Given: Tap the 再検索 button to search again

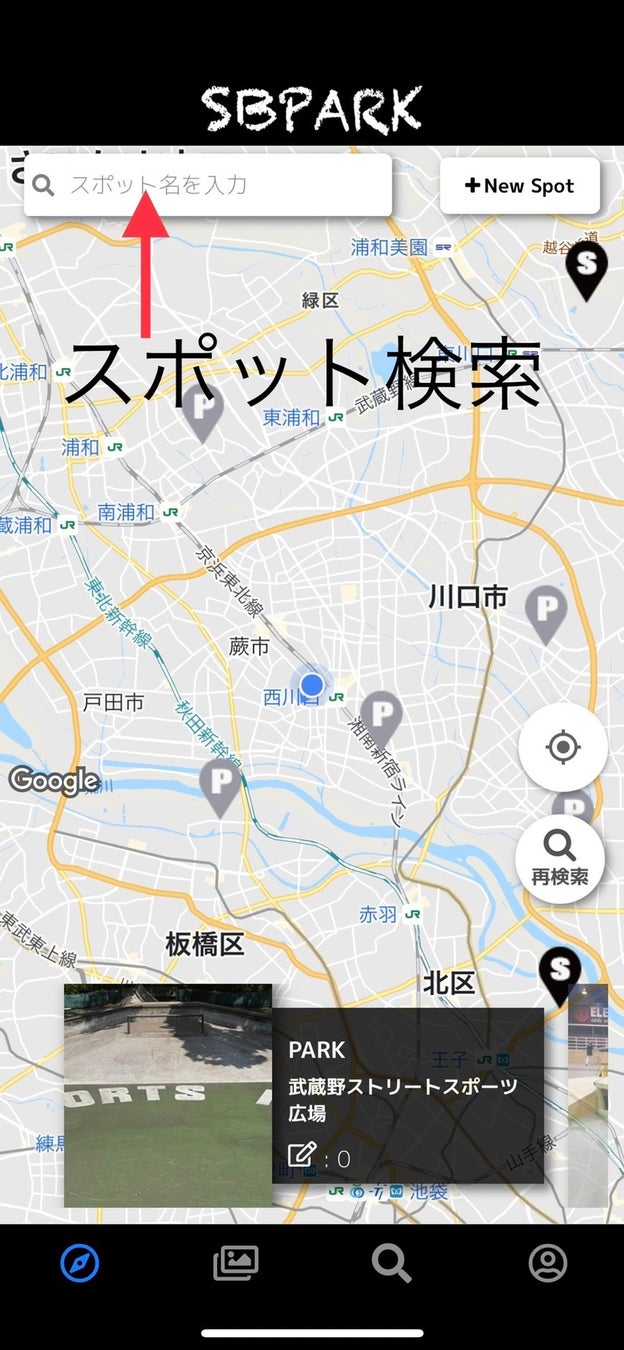Looking at the screenshot, I should point(560,859).
